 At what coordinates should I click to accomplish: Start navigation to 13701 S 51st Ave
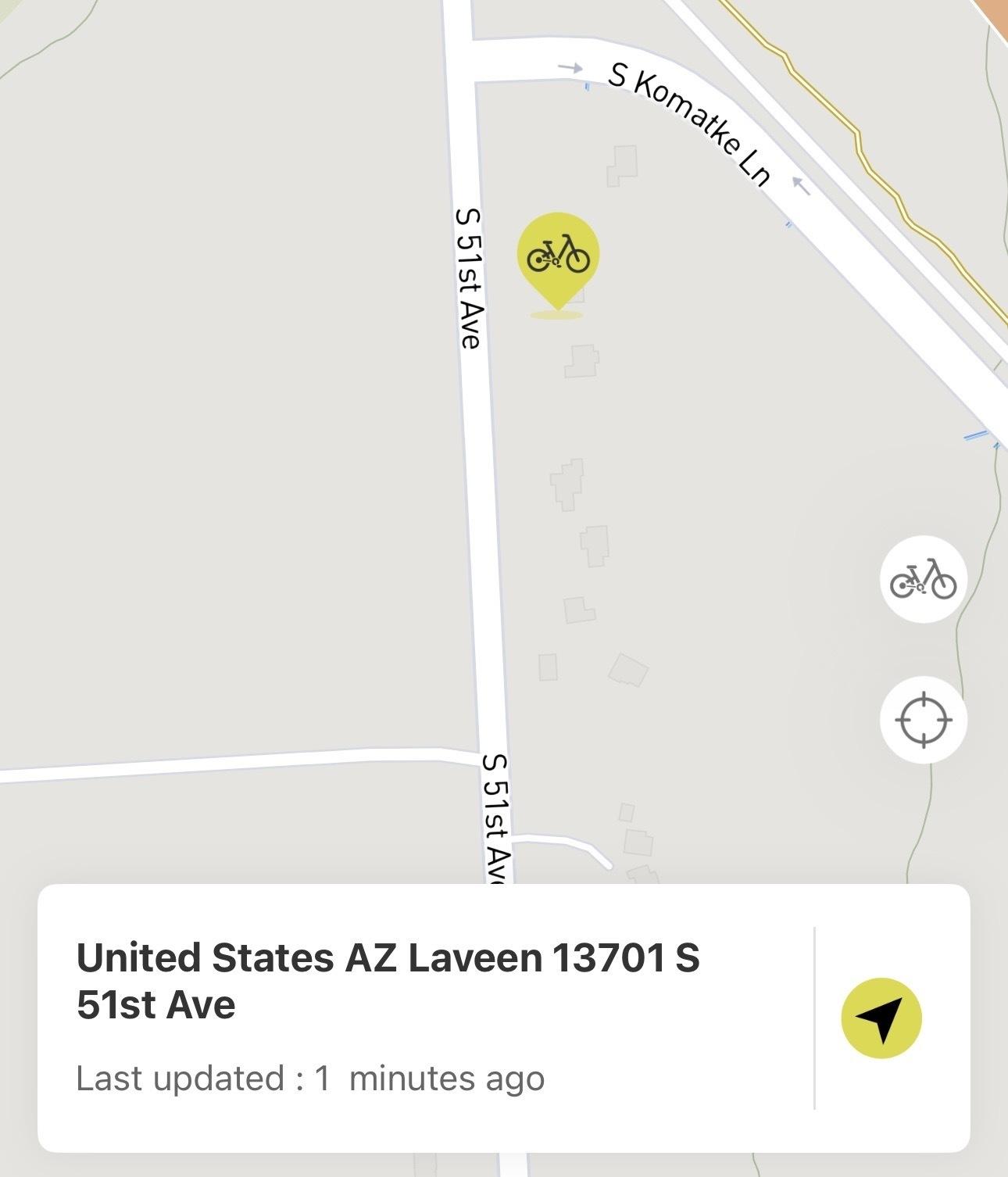tap(881, 1018)
